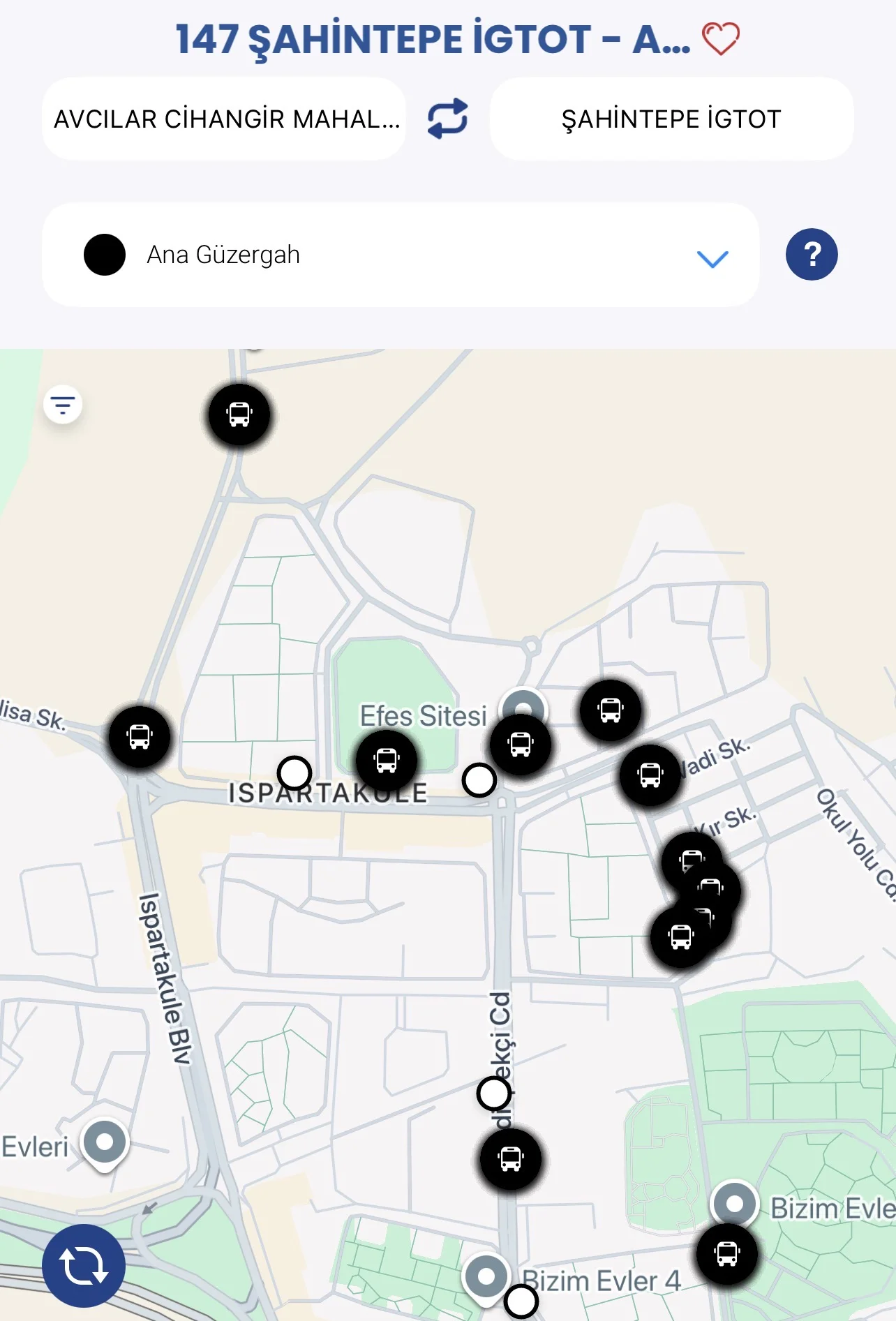
Task: Select ŞAHİNTEPE İGTOT direction
Action: (x=671, y=119)
